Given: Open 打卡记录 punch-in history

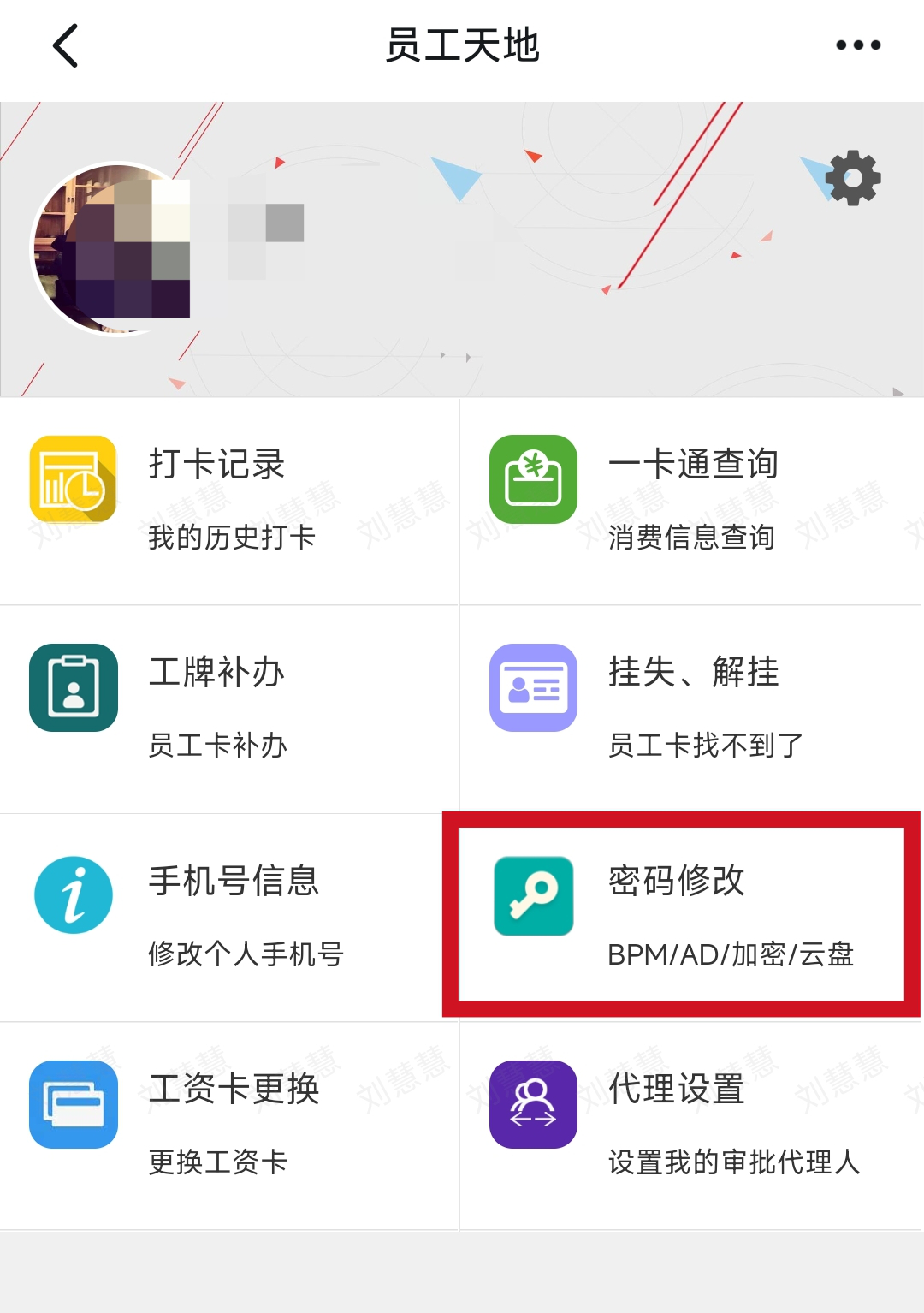Looking at the screenshot, I should click(229, 501).
